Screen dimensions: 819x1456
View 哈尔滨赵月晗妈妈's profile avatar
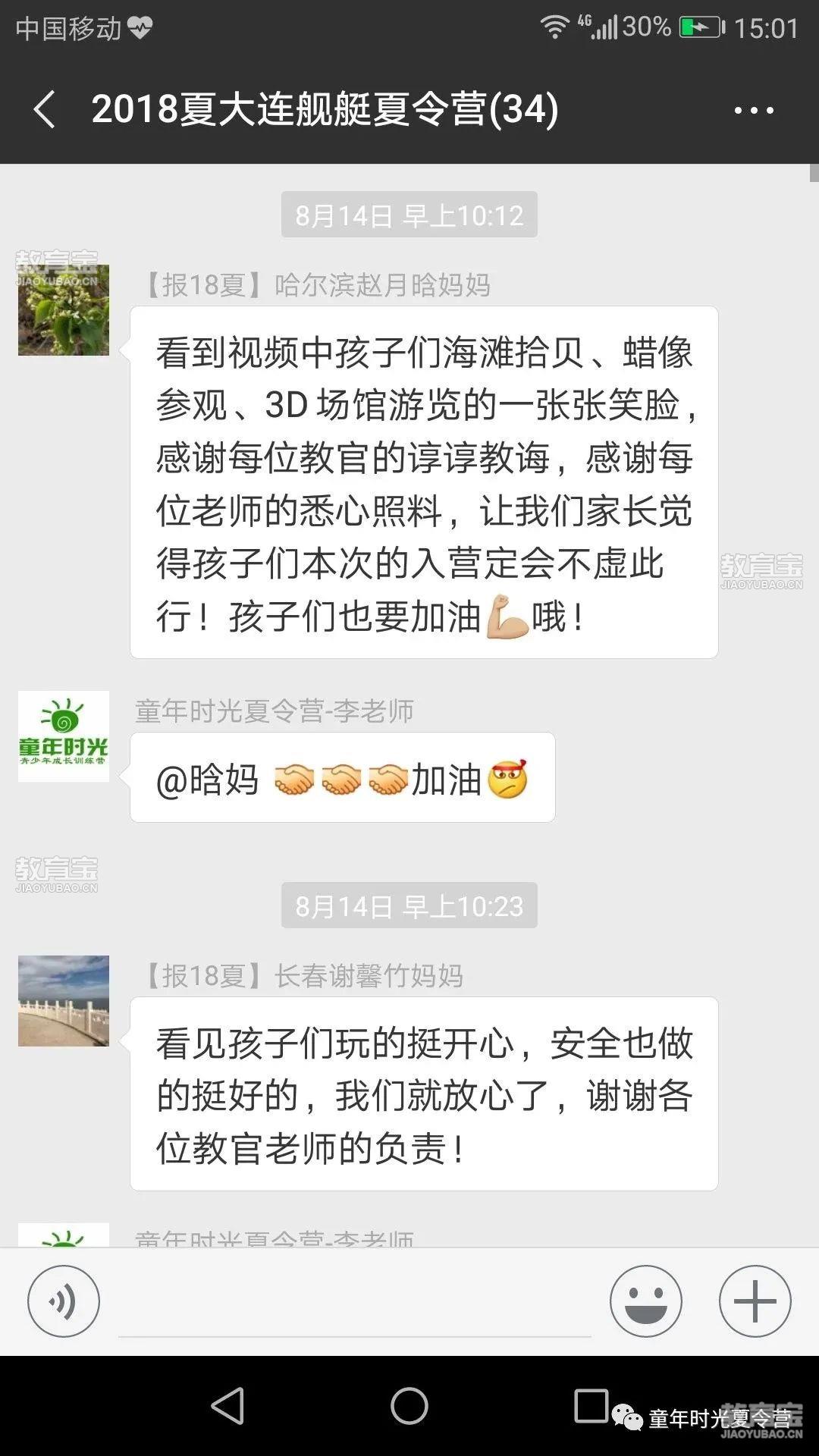pos(64,310)
